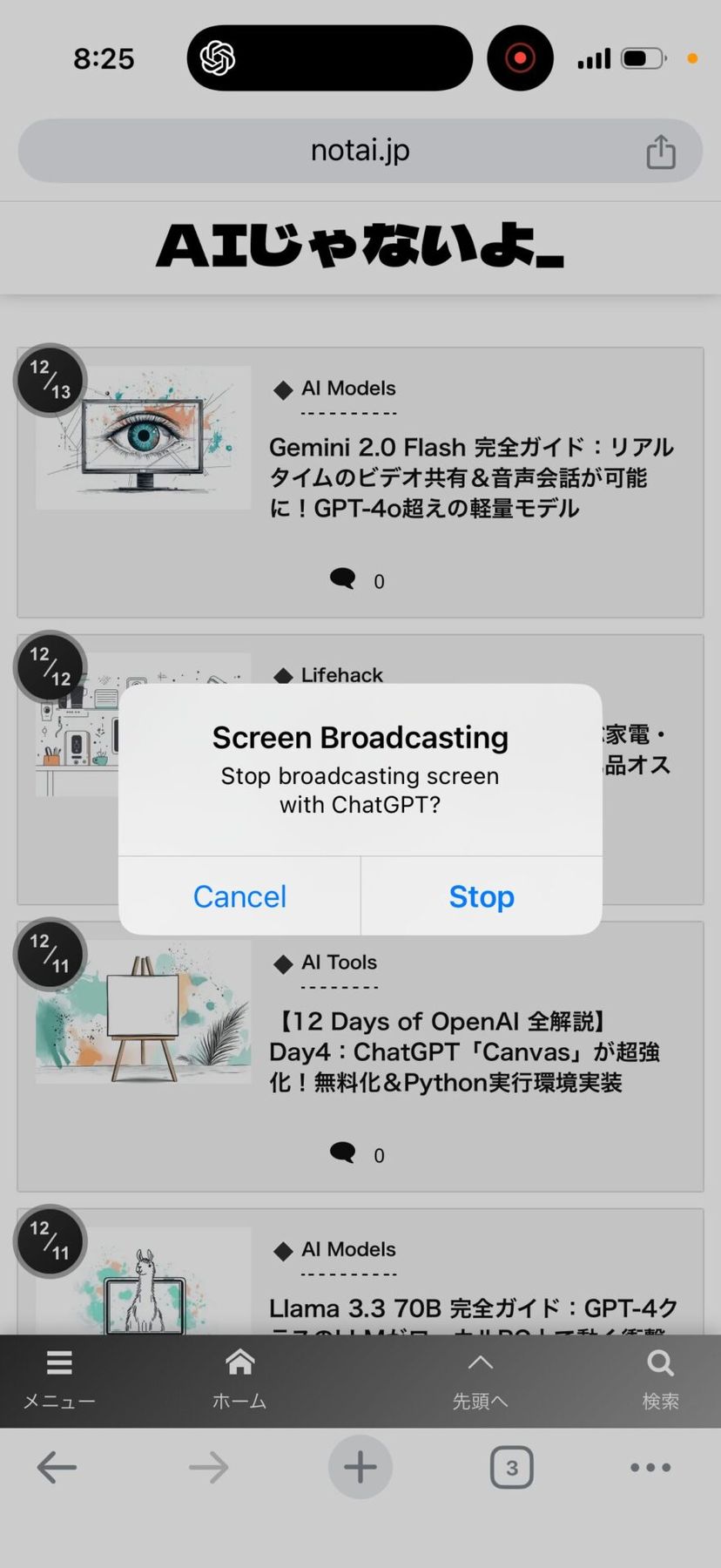Viewport: 721px width, 1568px height.
Task: Jump to top with 先頭へ
Action: coord(480,1379)
